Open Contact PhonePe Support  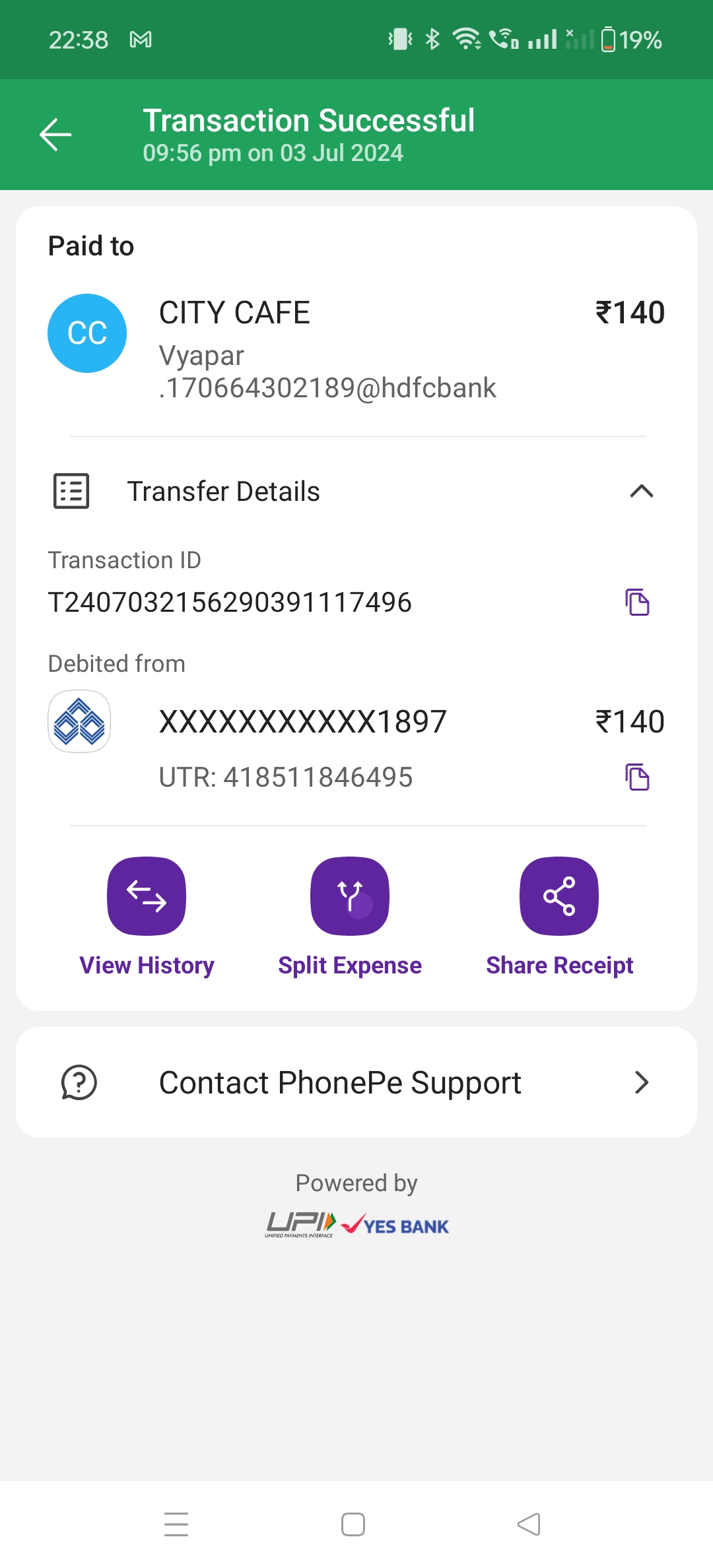pos(356,1082)
